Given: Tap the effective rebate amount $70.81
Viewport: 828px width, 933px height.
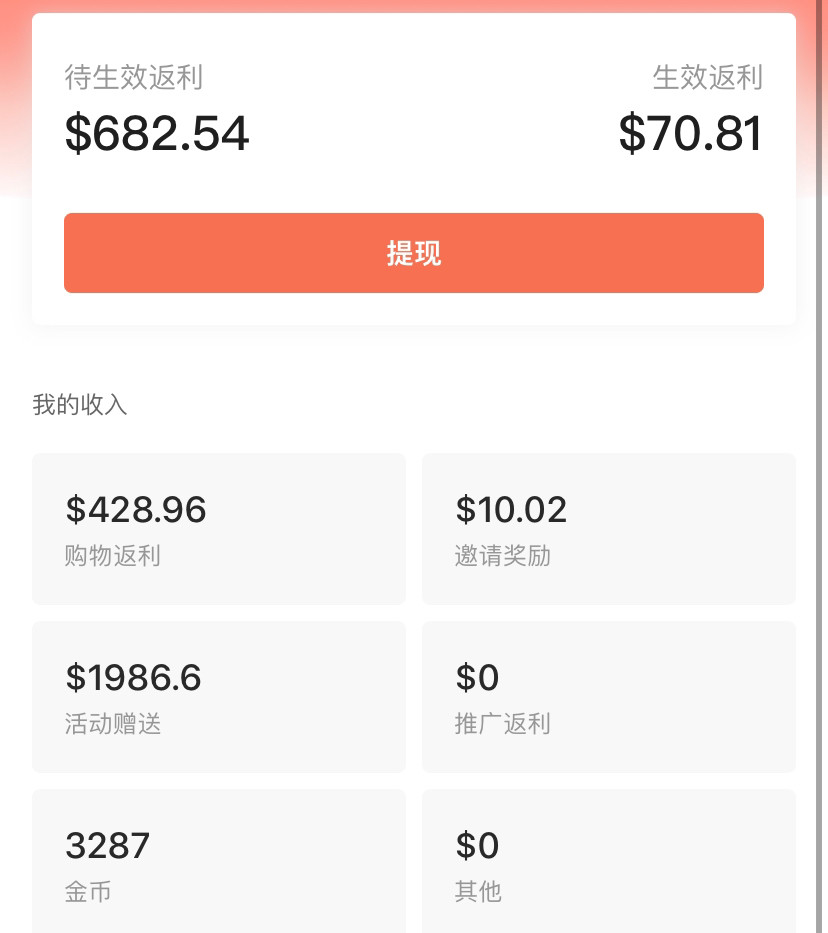Looking at the screenshot, I should click(690, 133).
